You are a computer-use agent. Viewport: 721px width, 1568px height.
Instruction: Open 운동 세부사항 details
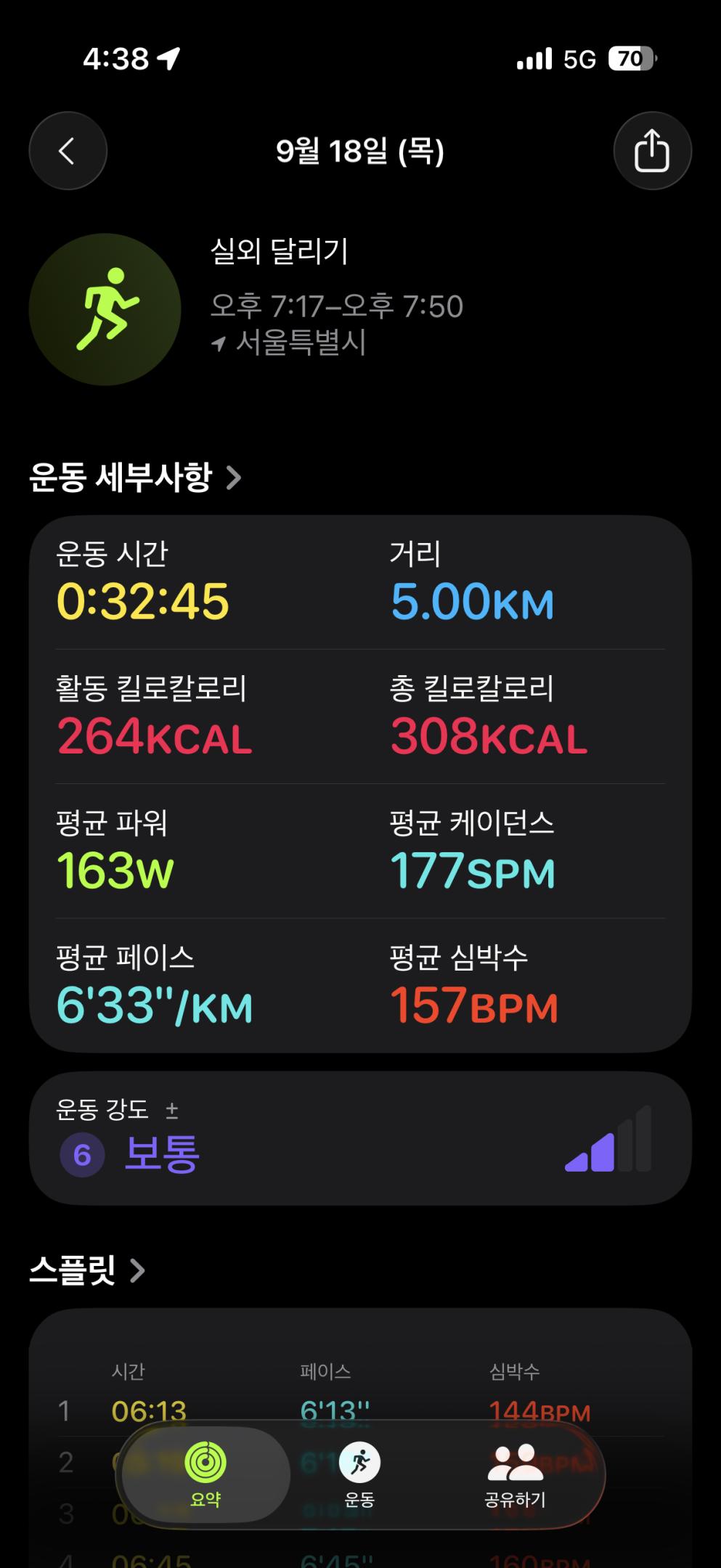click(x=135, y=478)
